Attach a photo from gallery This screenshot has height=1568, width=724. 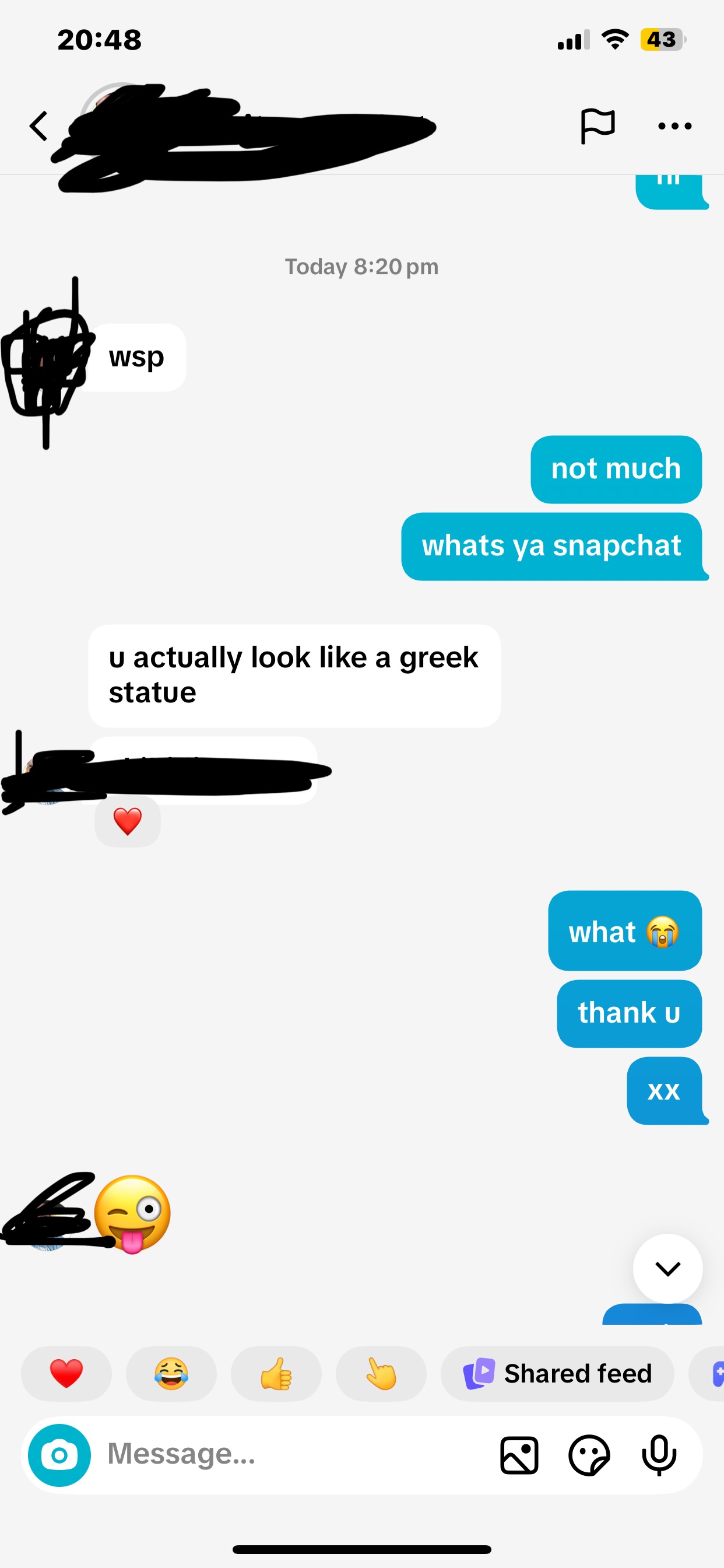click(x=519, y=1455)
